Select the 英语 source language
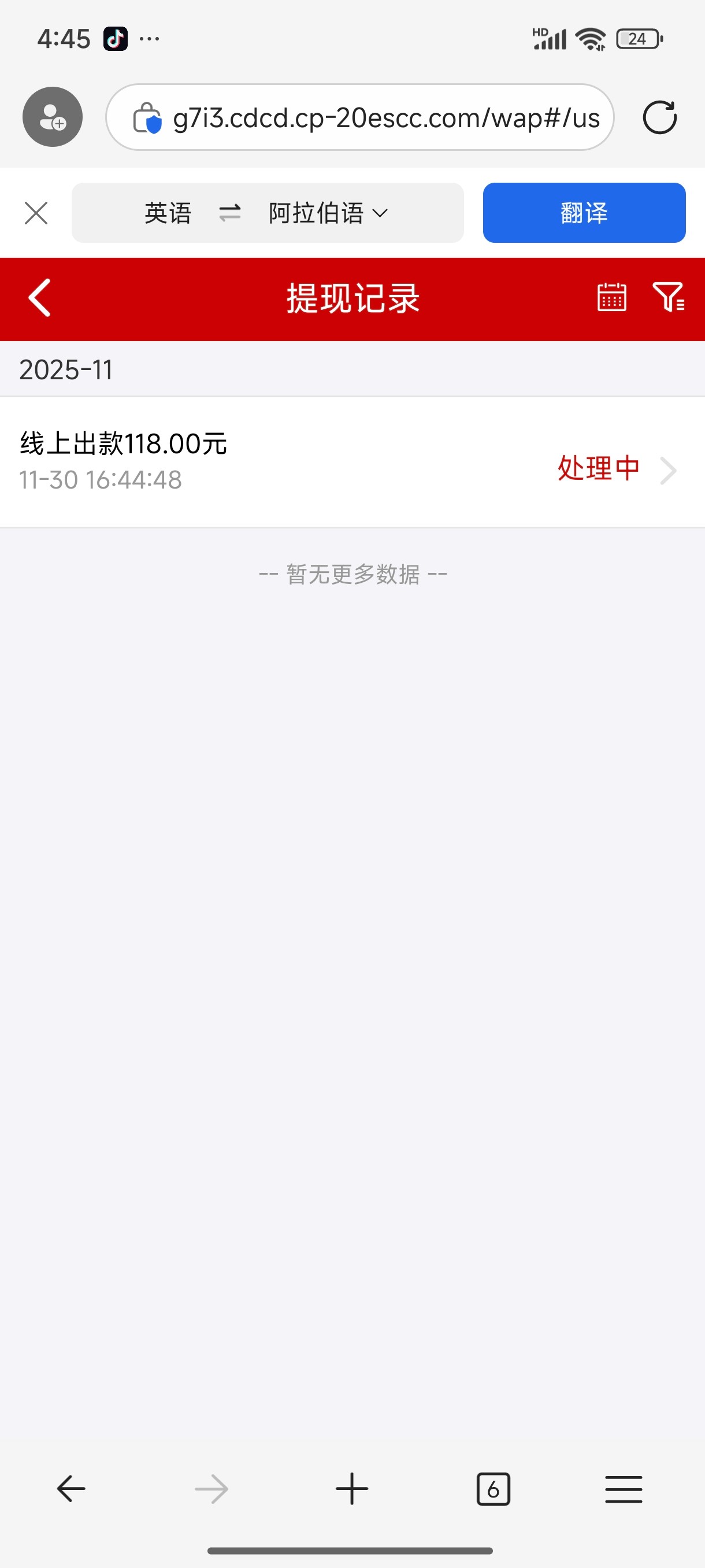Viewport: 705px width, 1568px height. click(x=168, y=213)
